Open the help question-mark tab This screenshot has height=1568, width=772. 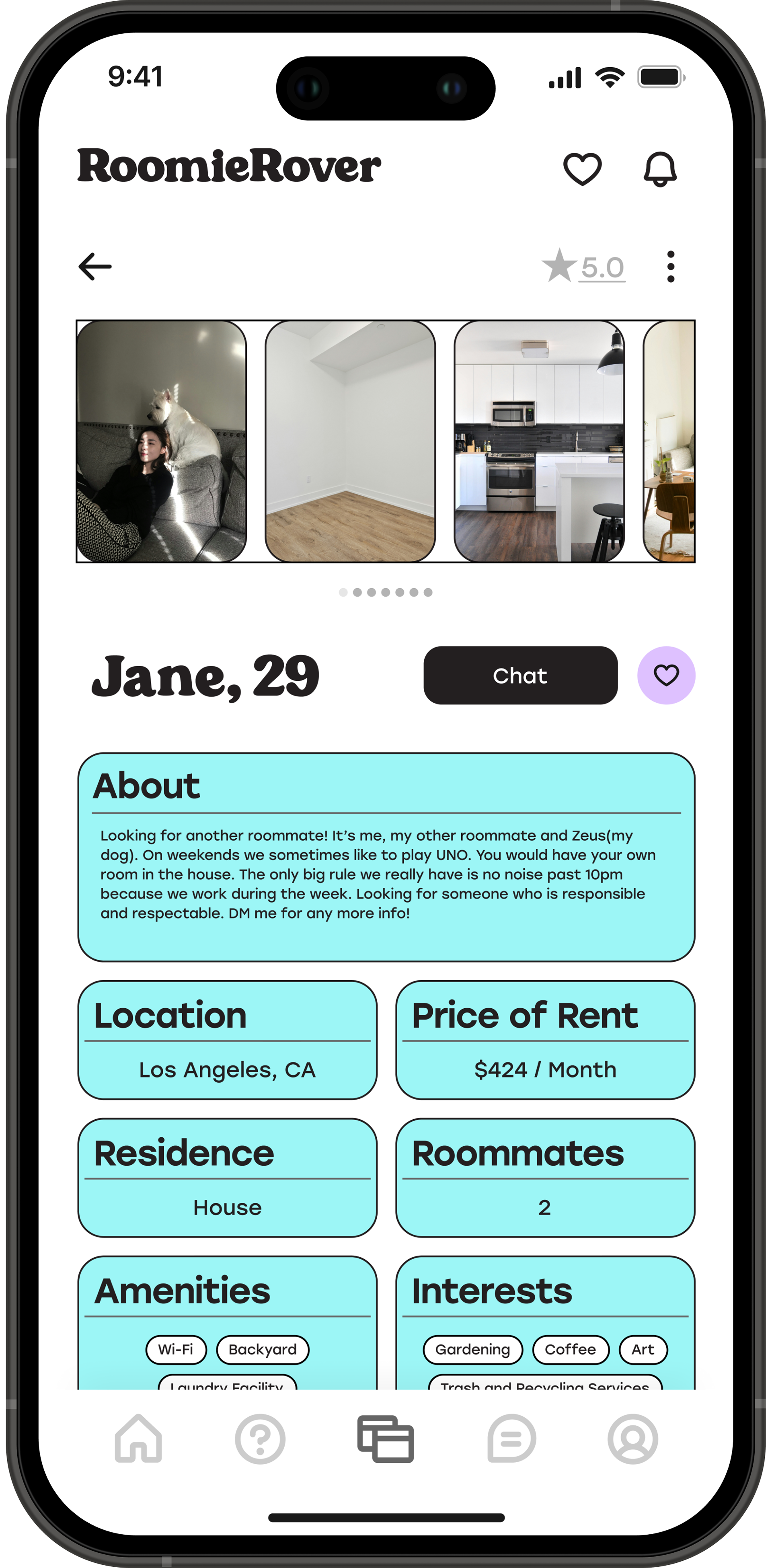point(261,1439)
